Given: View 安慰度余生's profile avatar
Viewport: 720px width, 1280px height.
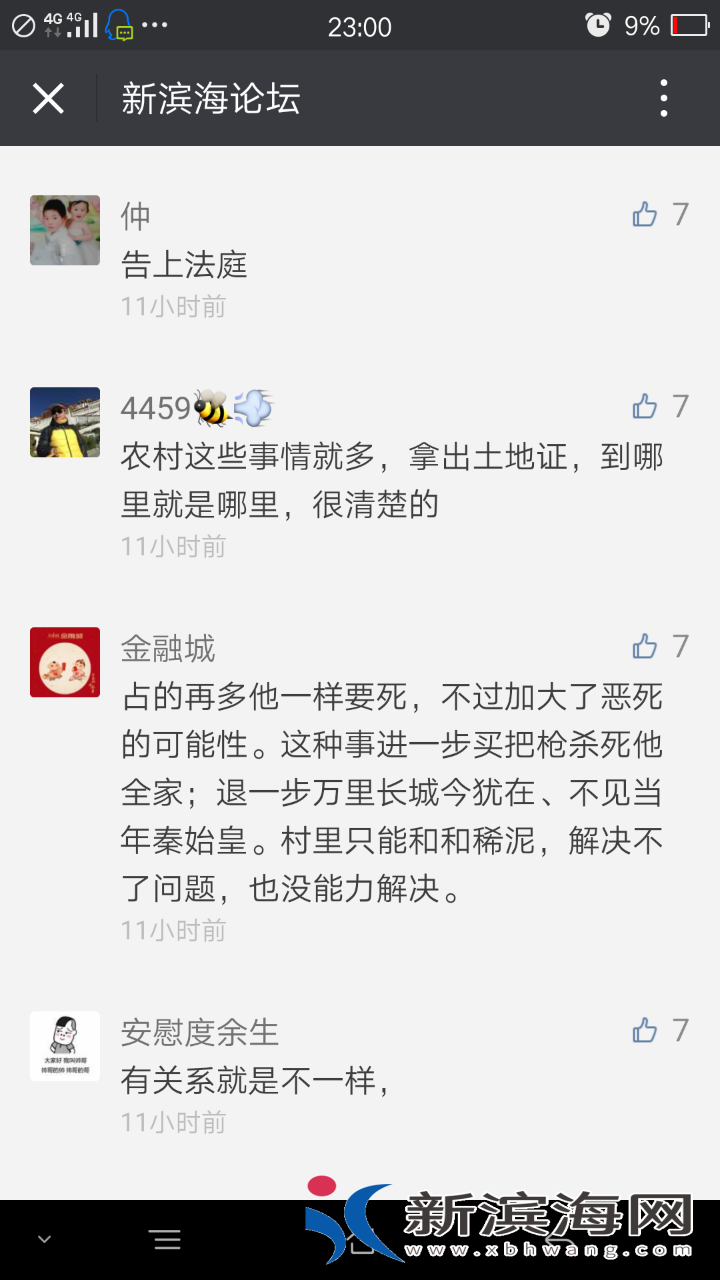Looking at the screenshot, I should pos(65,1046).
